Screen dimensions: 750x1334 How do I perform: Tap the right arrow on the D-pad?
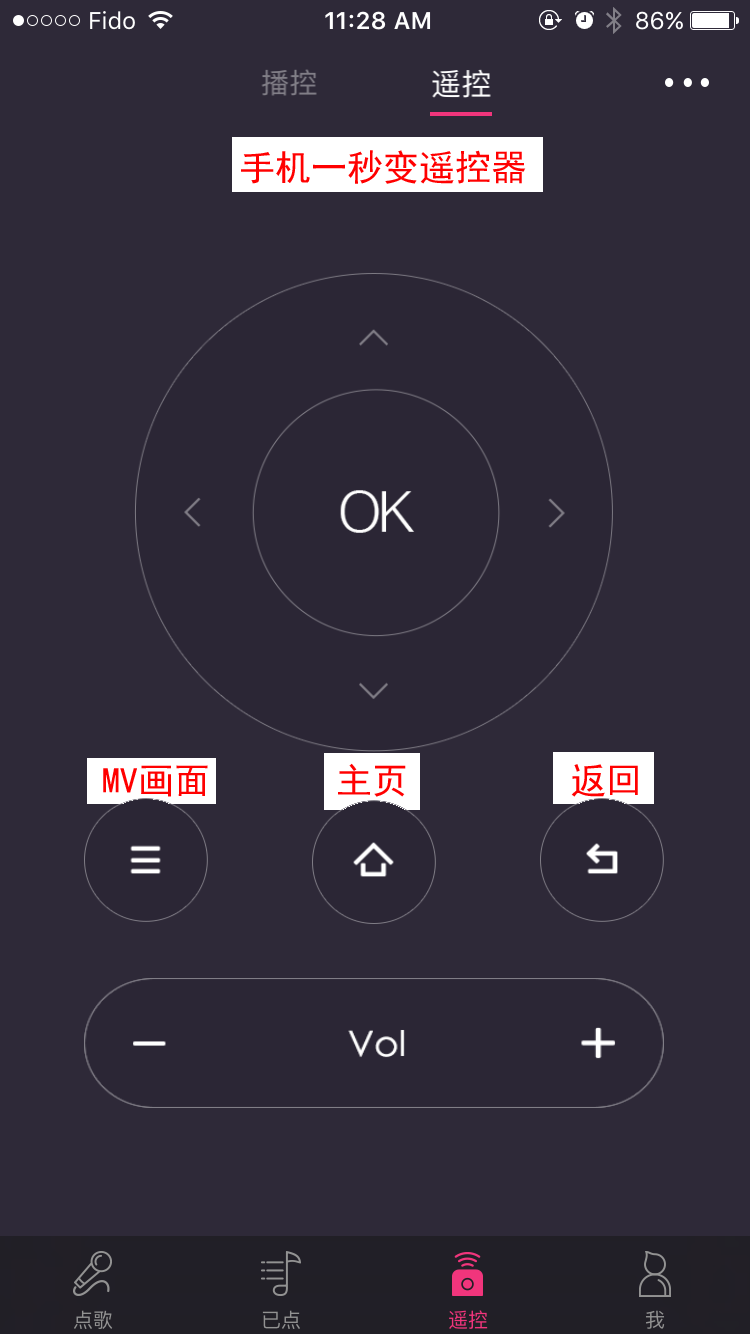tap(557, 513)
